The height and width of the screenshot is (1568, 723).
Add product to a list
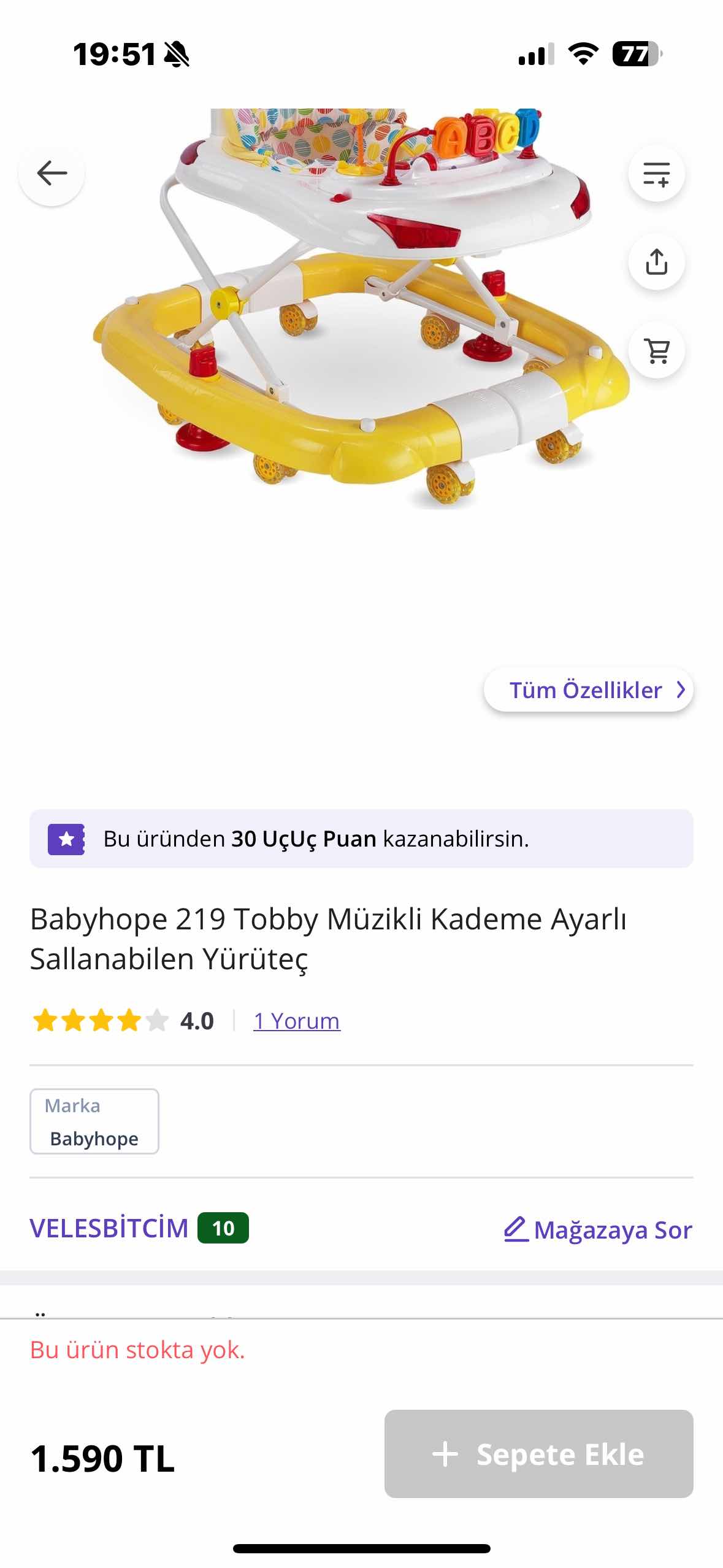[656, 174]
